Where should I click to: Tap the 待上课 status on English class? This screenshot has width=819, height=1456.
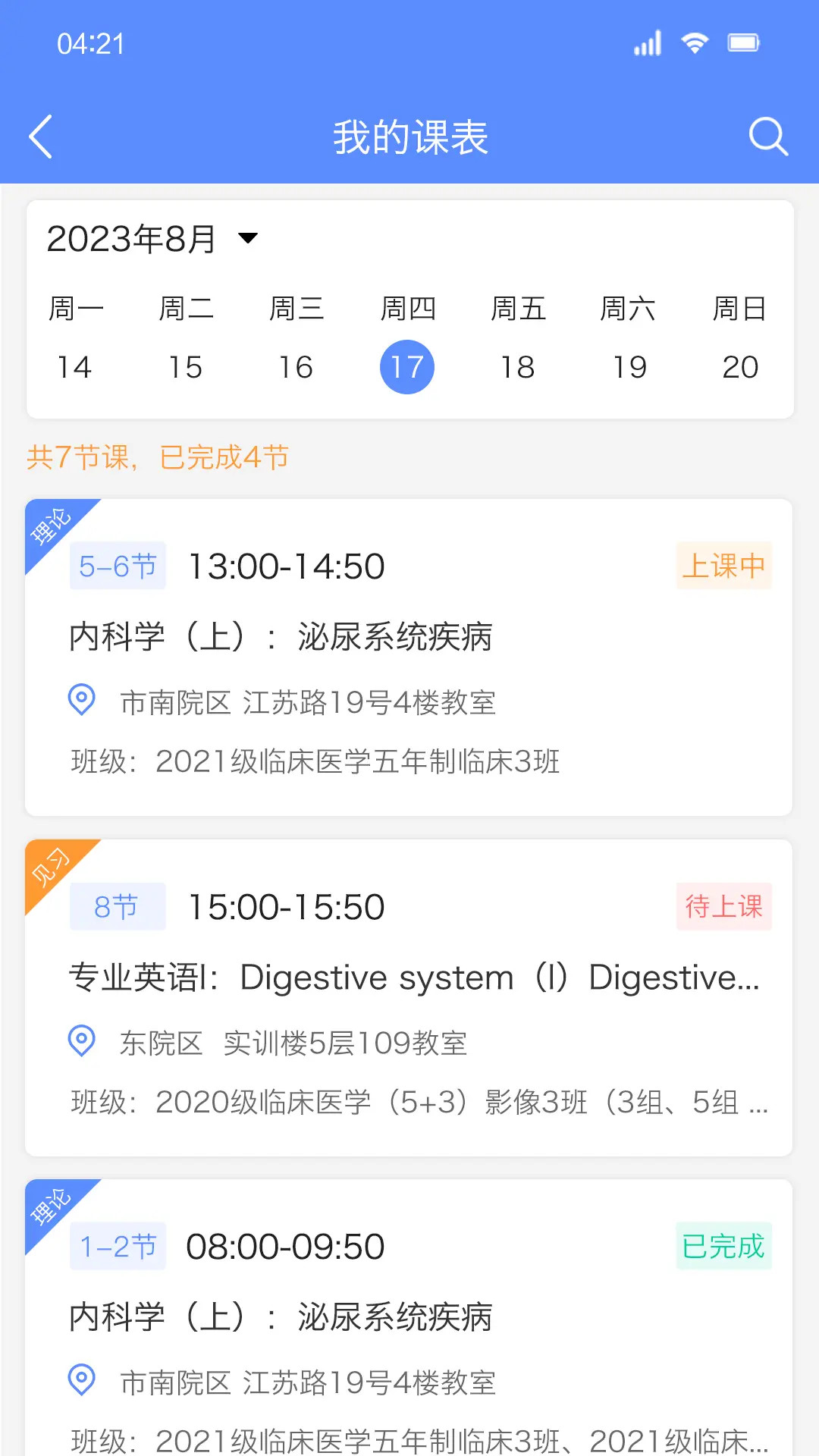click(x=723, y=906)
